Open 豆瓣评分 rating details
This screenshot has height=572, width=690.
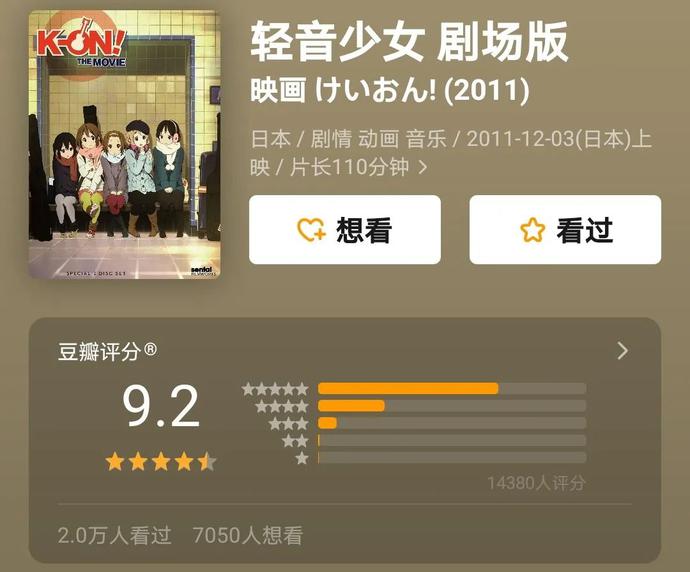622,351
